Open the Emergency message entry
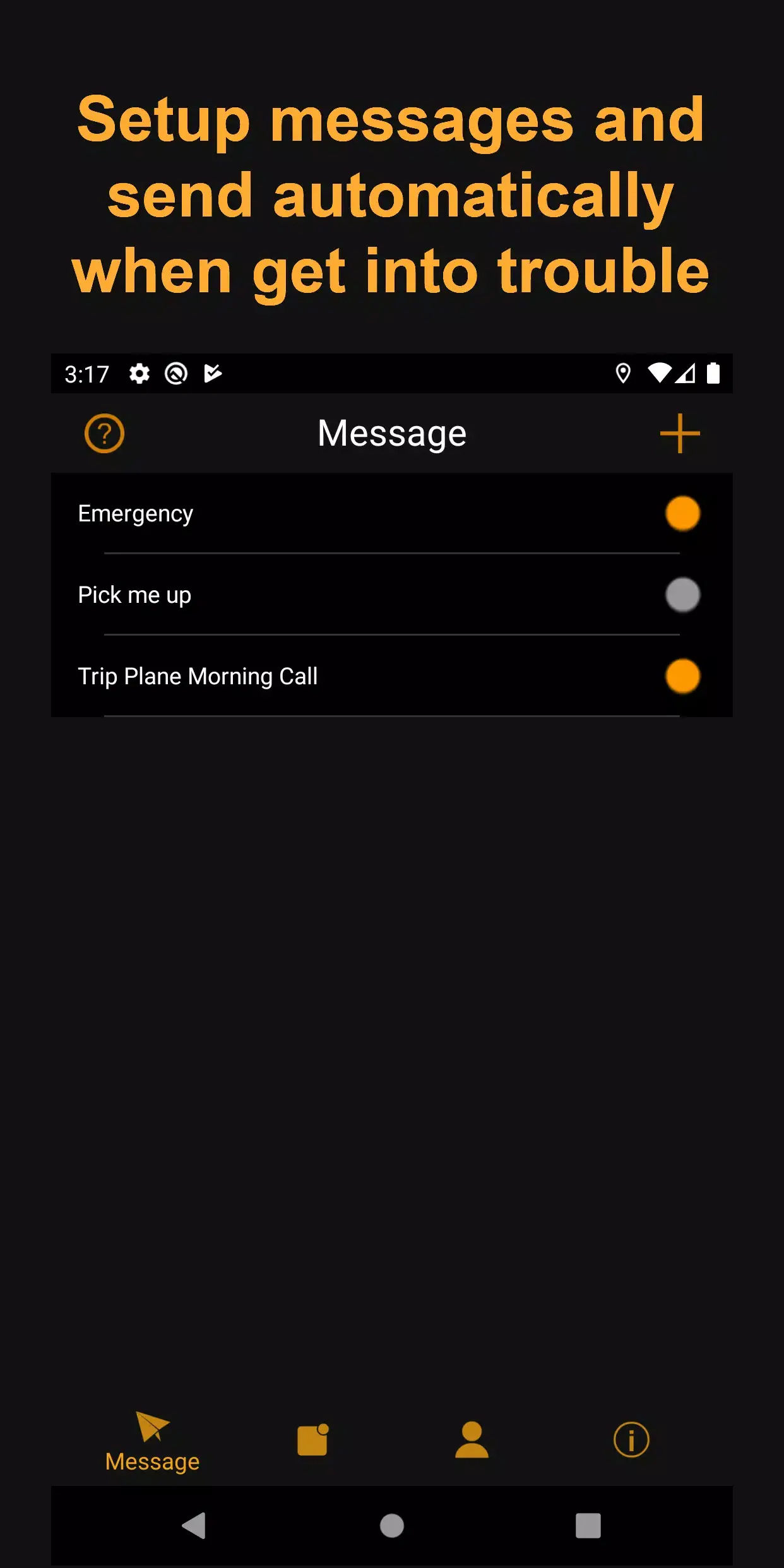The width and height of the screenshot is (784, 1568). [x=316, y=513]
